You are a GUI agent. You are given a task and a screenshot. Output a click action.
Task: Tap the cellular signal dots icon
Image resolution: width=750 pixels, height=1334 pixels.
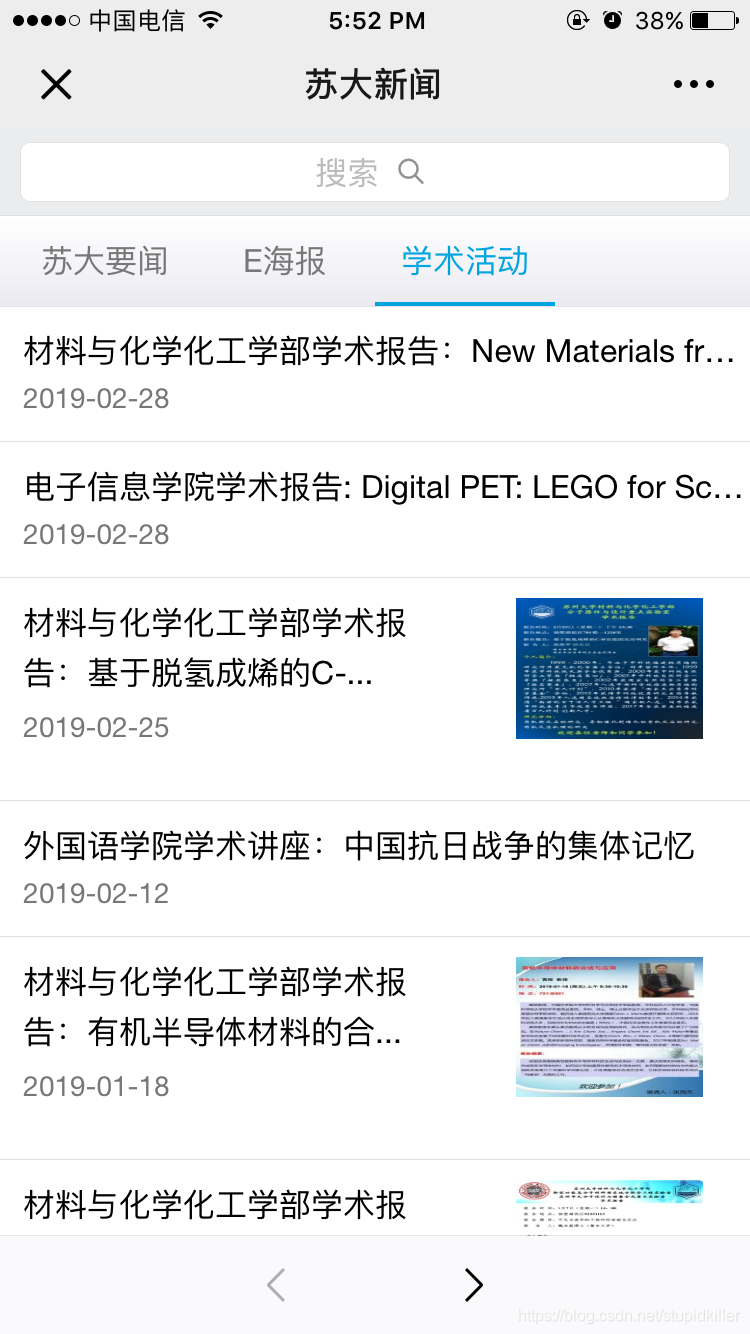click(42, 18)
